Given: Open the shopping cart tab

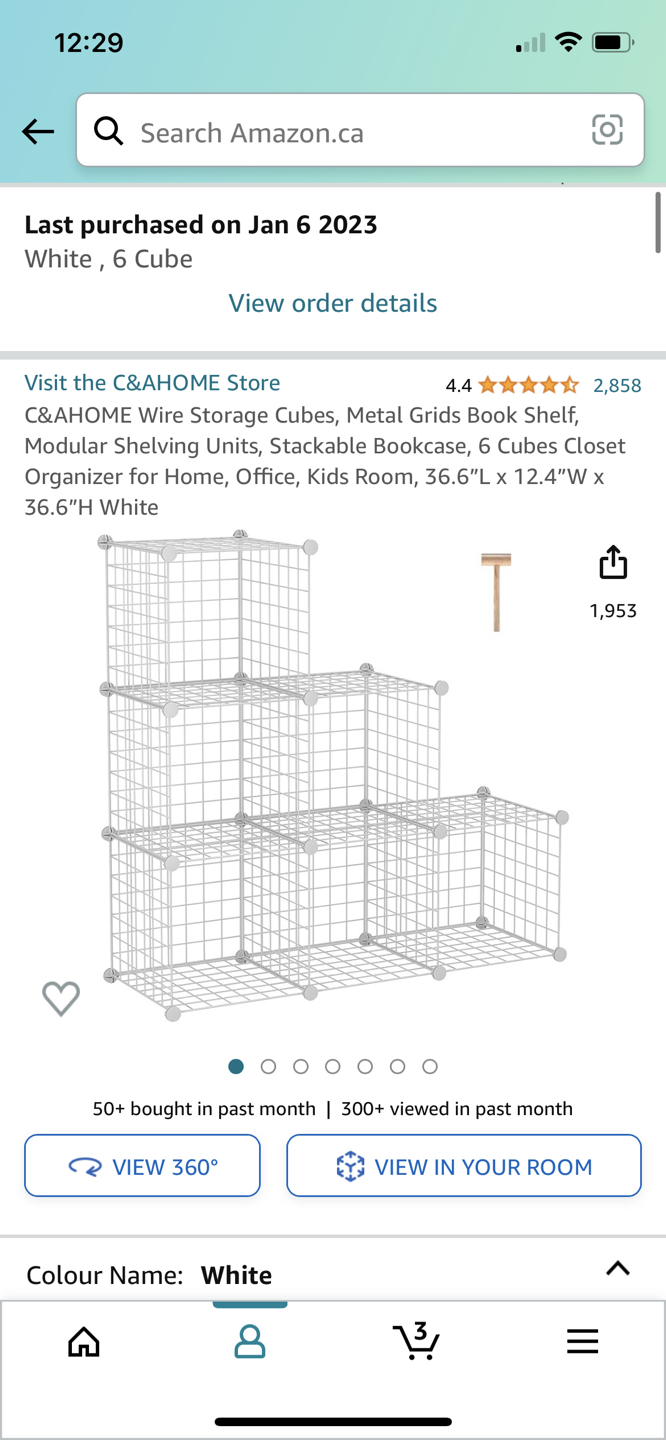Looking at the screenshot, I should click(x=416, y=1342).
